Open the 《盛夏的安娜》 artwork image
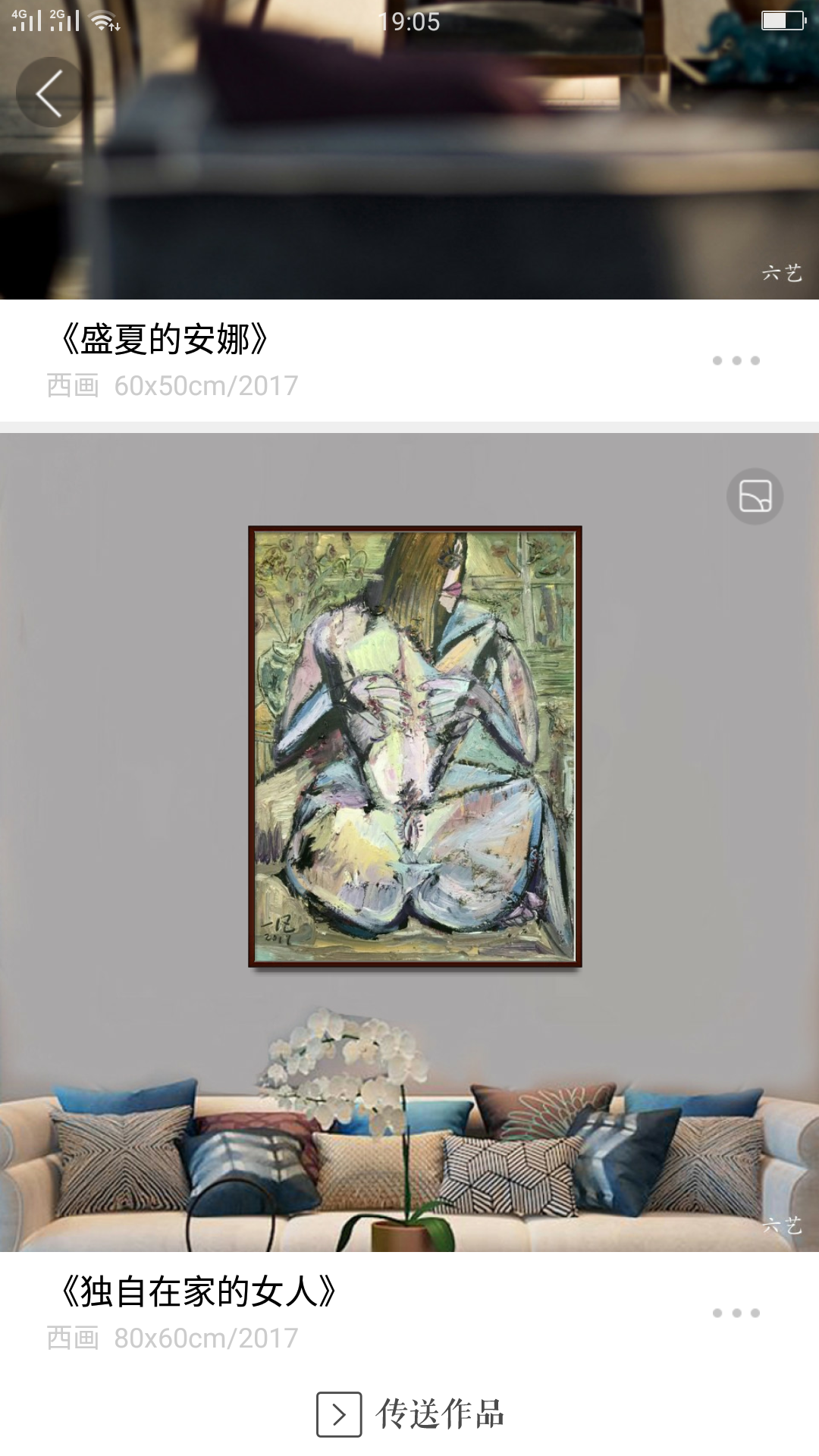The height and width of the screenshot is (1456, 819). [409, 149]
